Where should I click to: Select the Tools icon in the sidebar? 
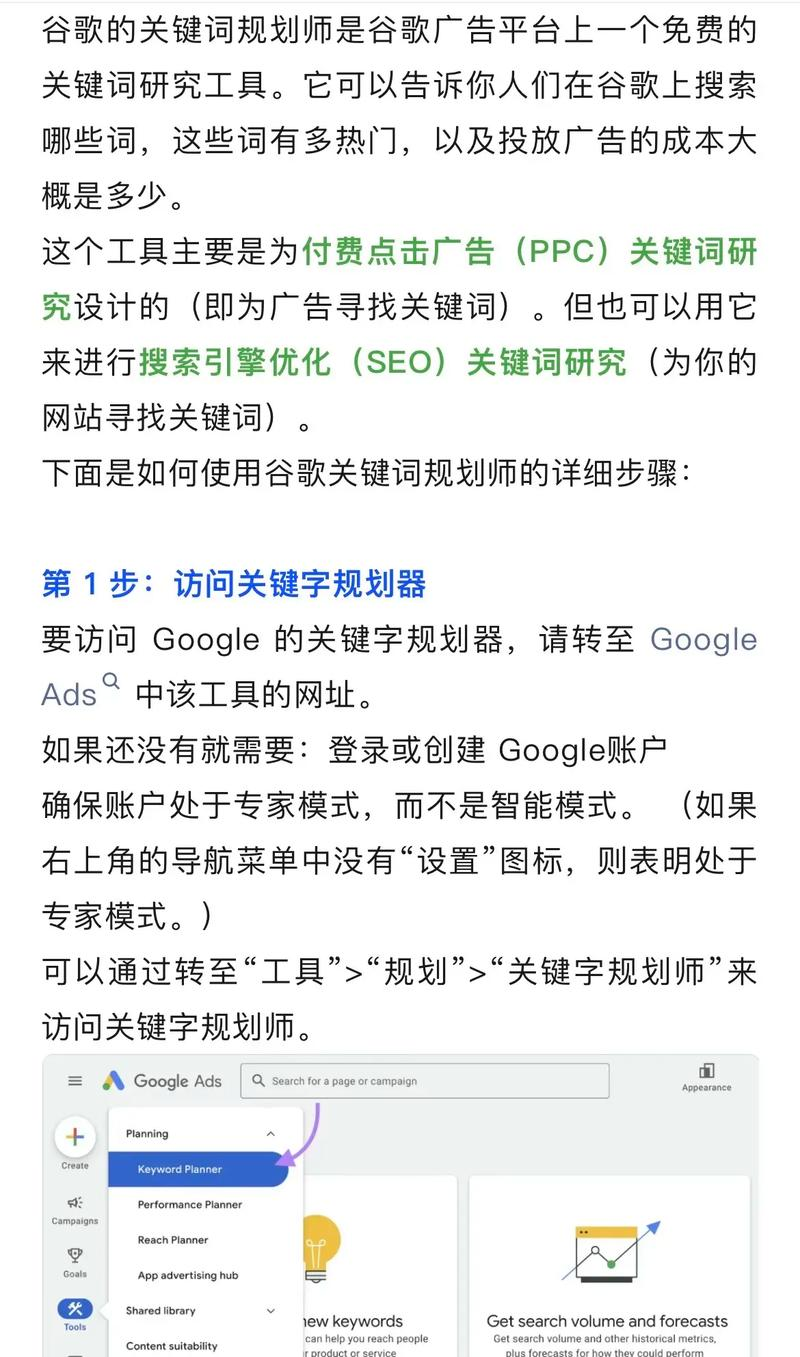coord(75,1308)
